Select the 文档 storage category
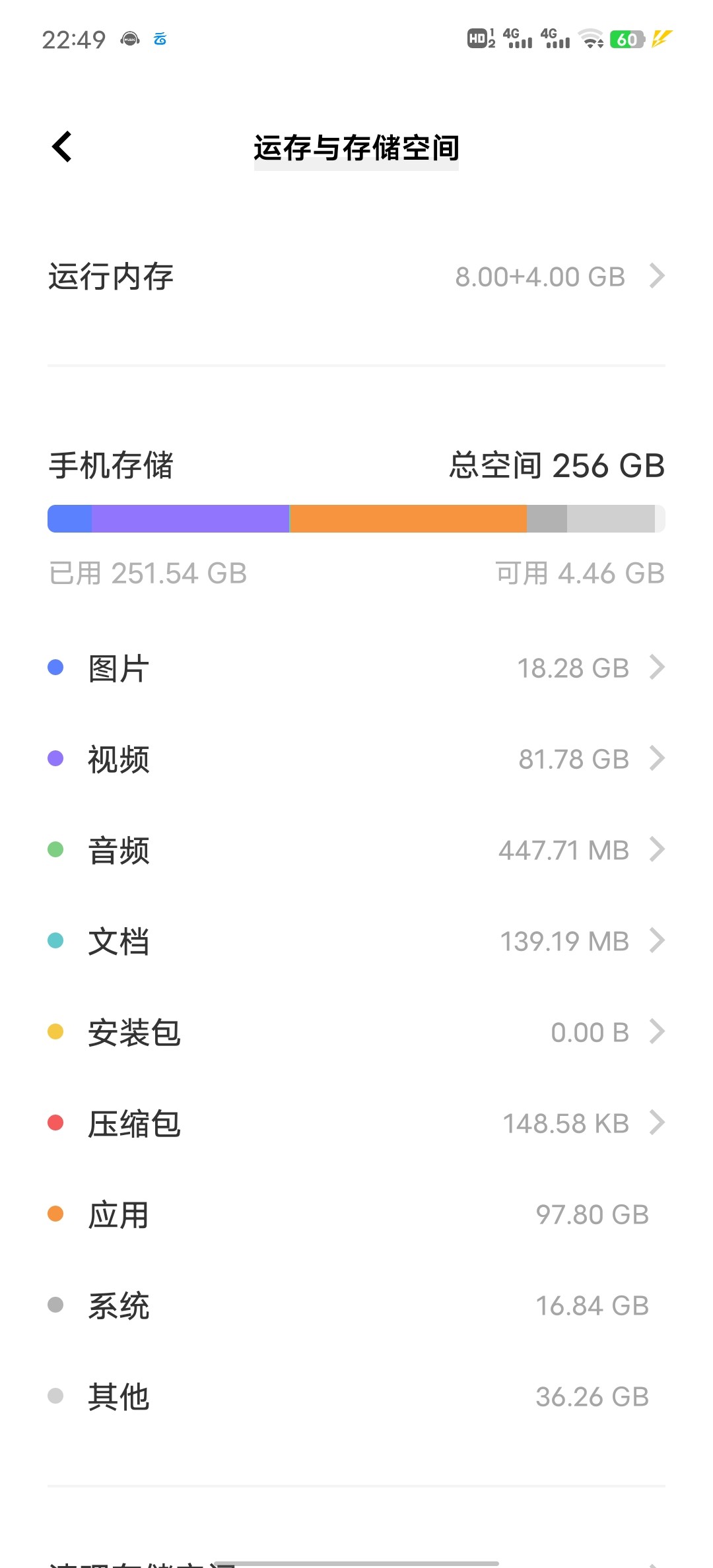Image resolution: width=713 pixels, height=1568 pixels. [356, 941]
